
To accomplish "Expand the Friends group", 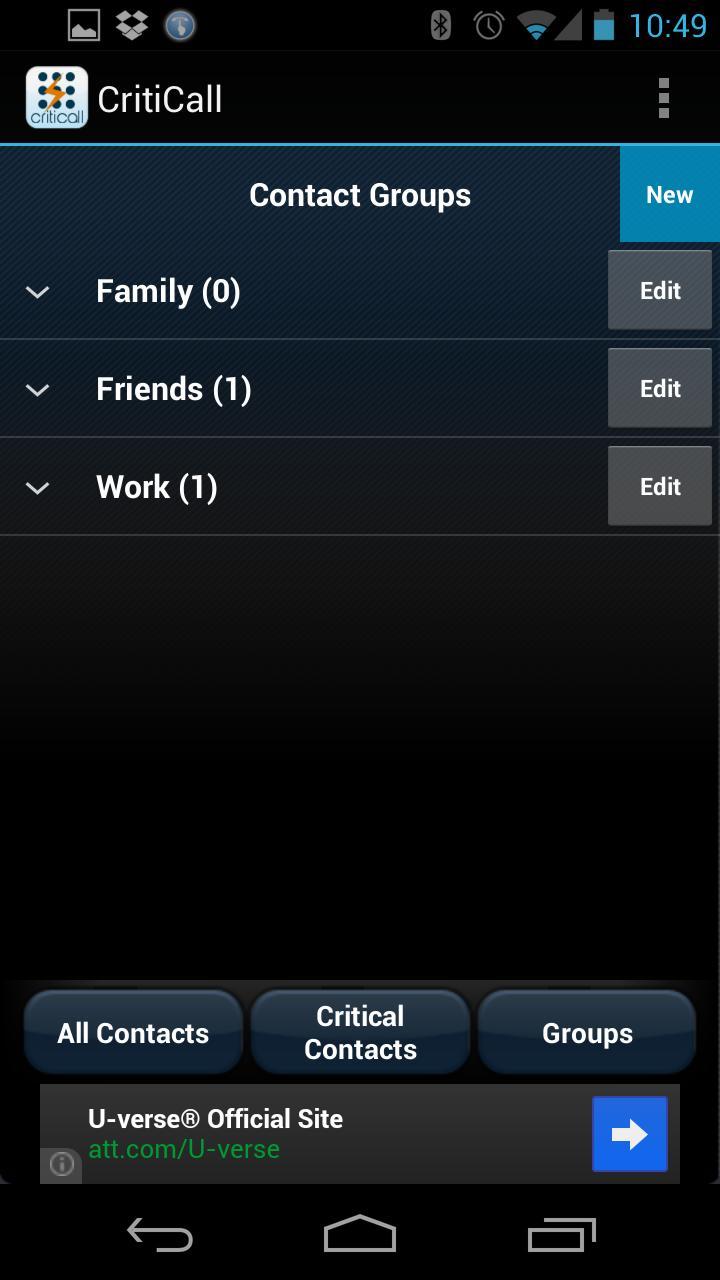I will pyautogui.click(x=38, y=390).
